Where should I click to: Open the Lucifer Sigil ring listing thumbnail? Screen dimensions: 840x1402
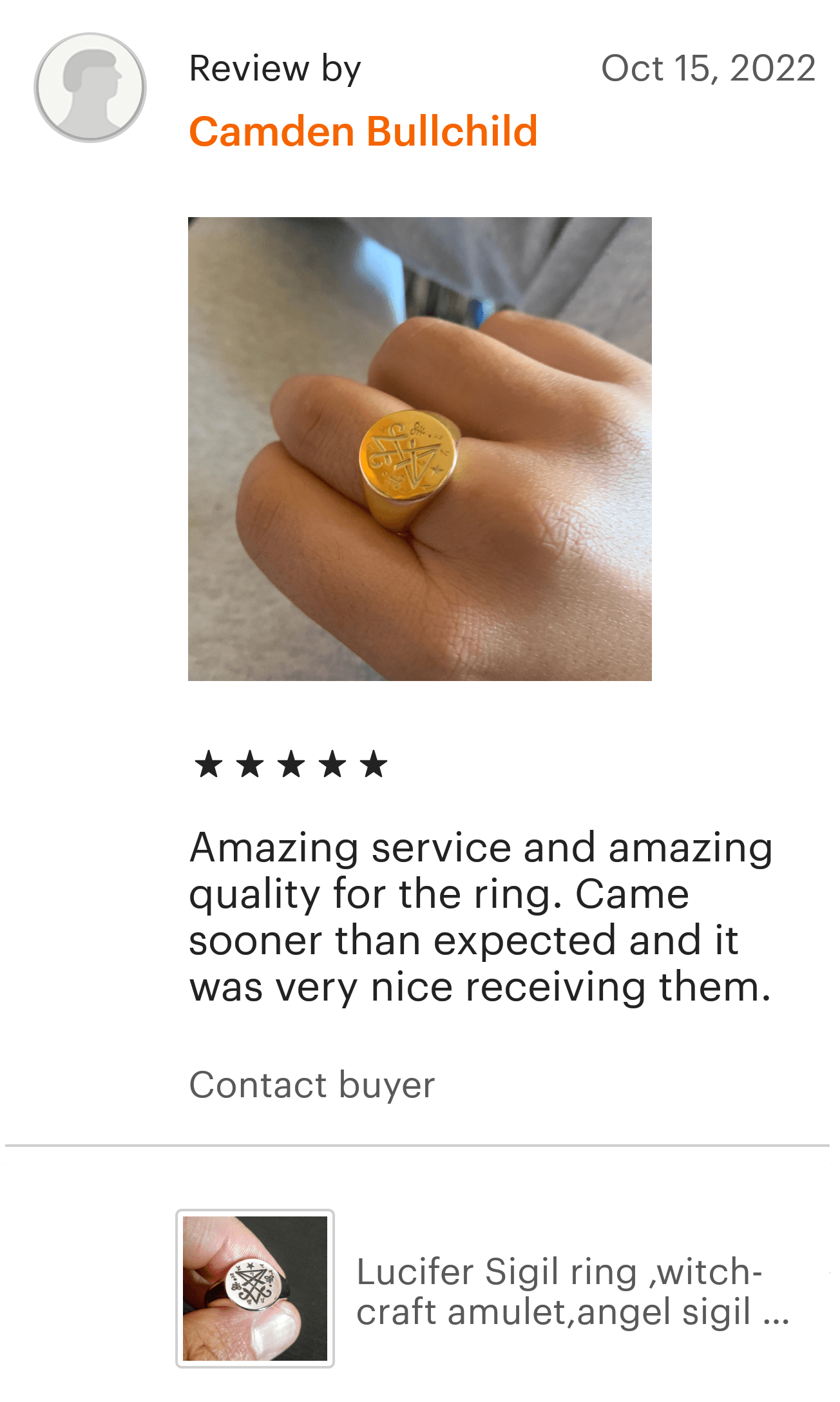(x=255, y=1289)
